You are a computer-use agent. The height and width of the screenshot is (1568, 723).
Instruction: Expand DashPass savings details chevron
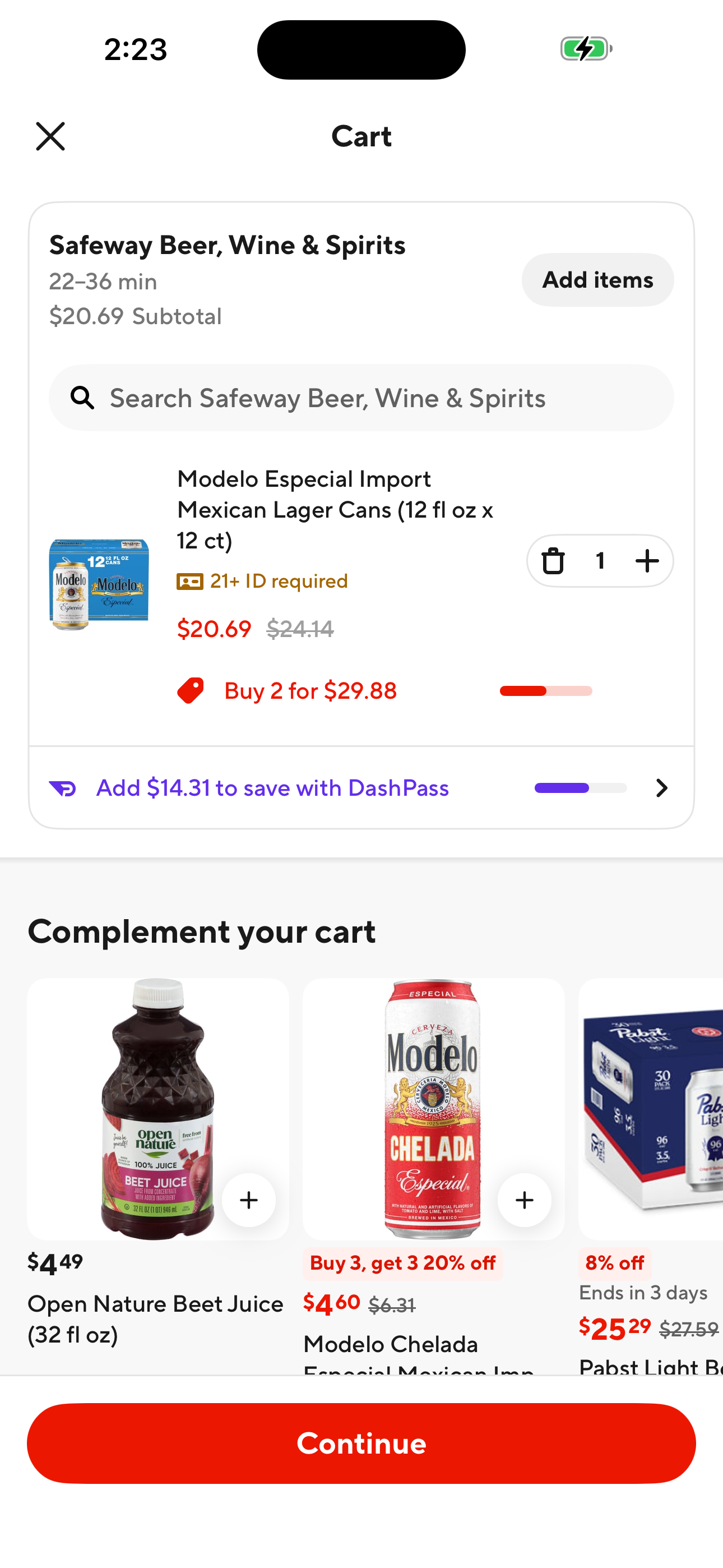[661, 788]
